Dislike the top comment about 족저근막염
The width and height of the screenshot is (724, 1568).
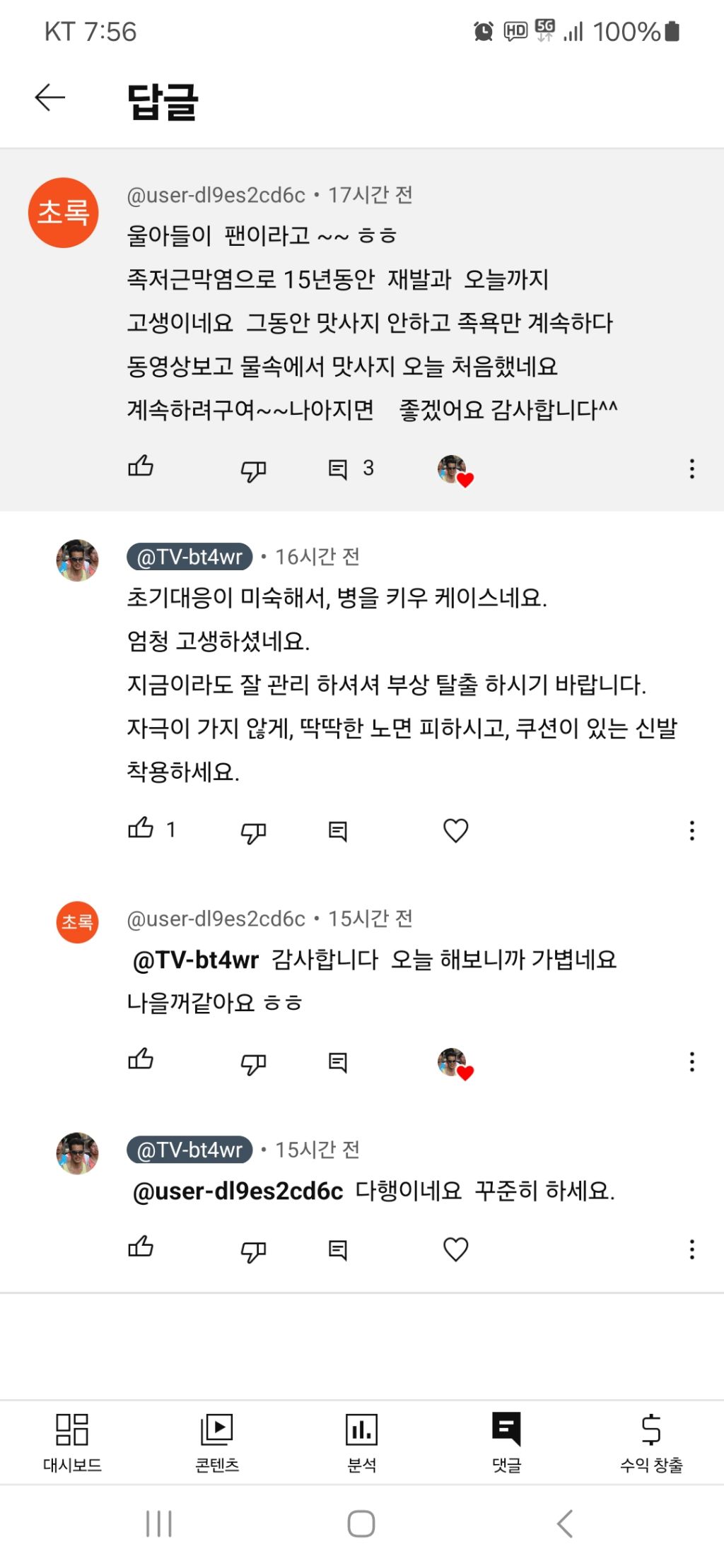253,469
